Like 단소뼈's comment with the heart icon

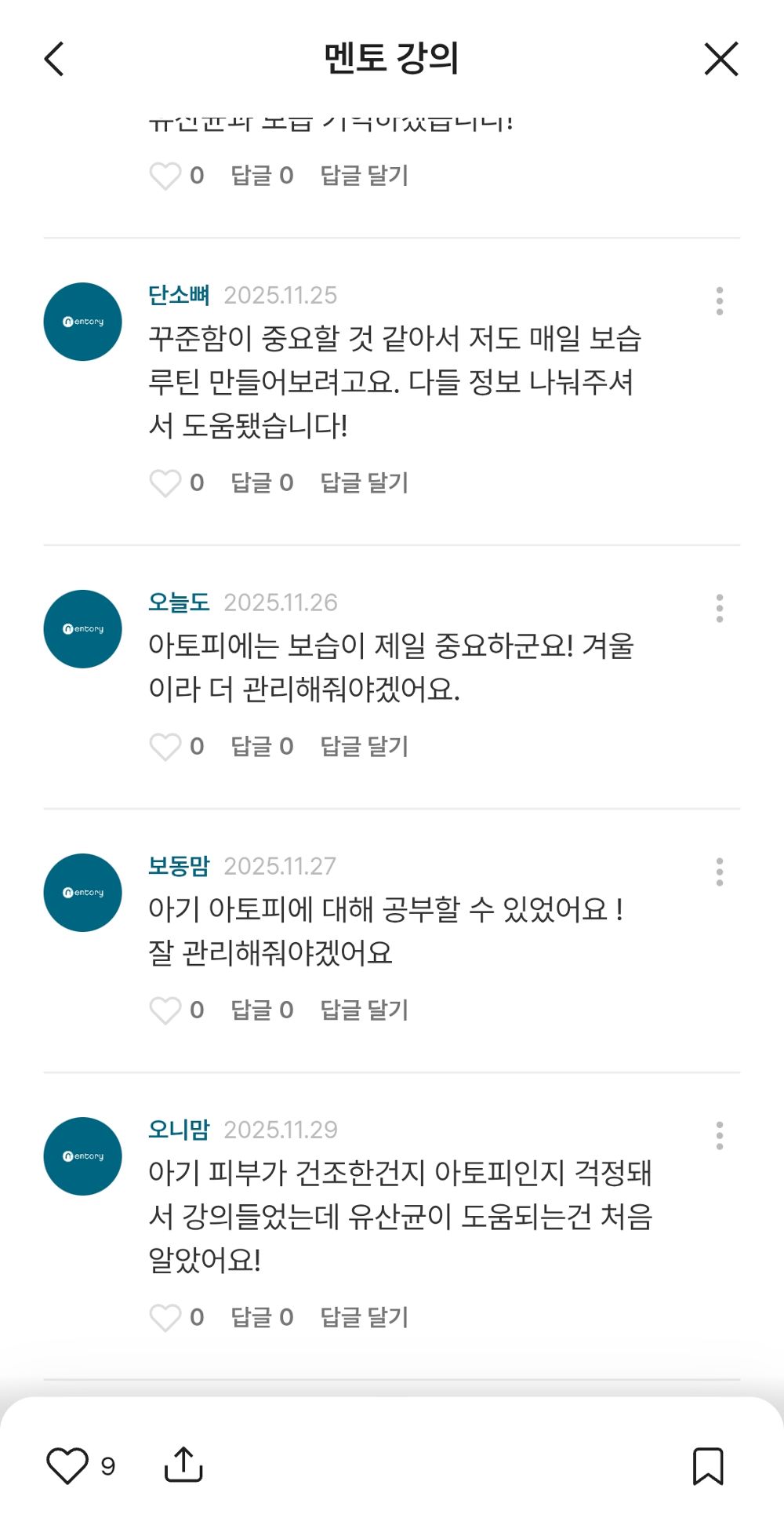click(x=167, y=484)
